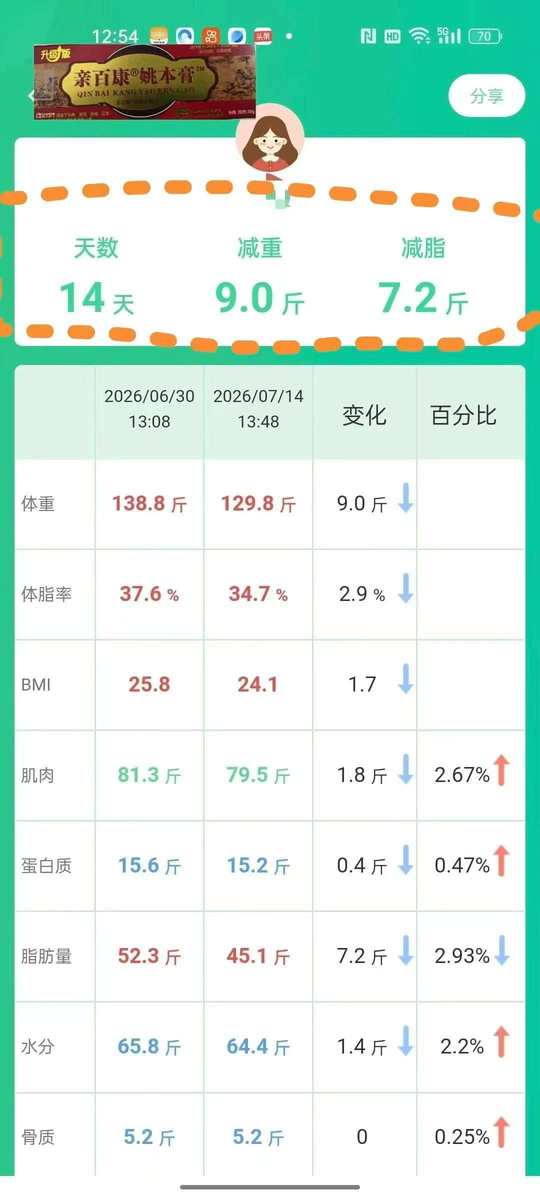Go back using the top-left arrow
Viewport: 540px width, 1200px height.
(x=30, y=96)
